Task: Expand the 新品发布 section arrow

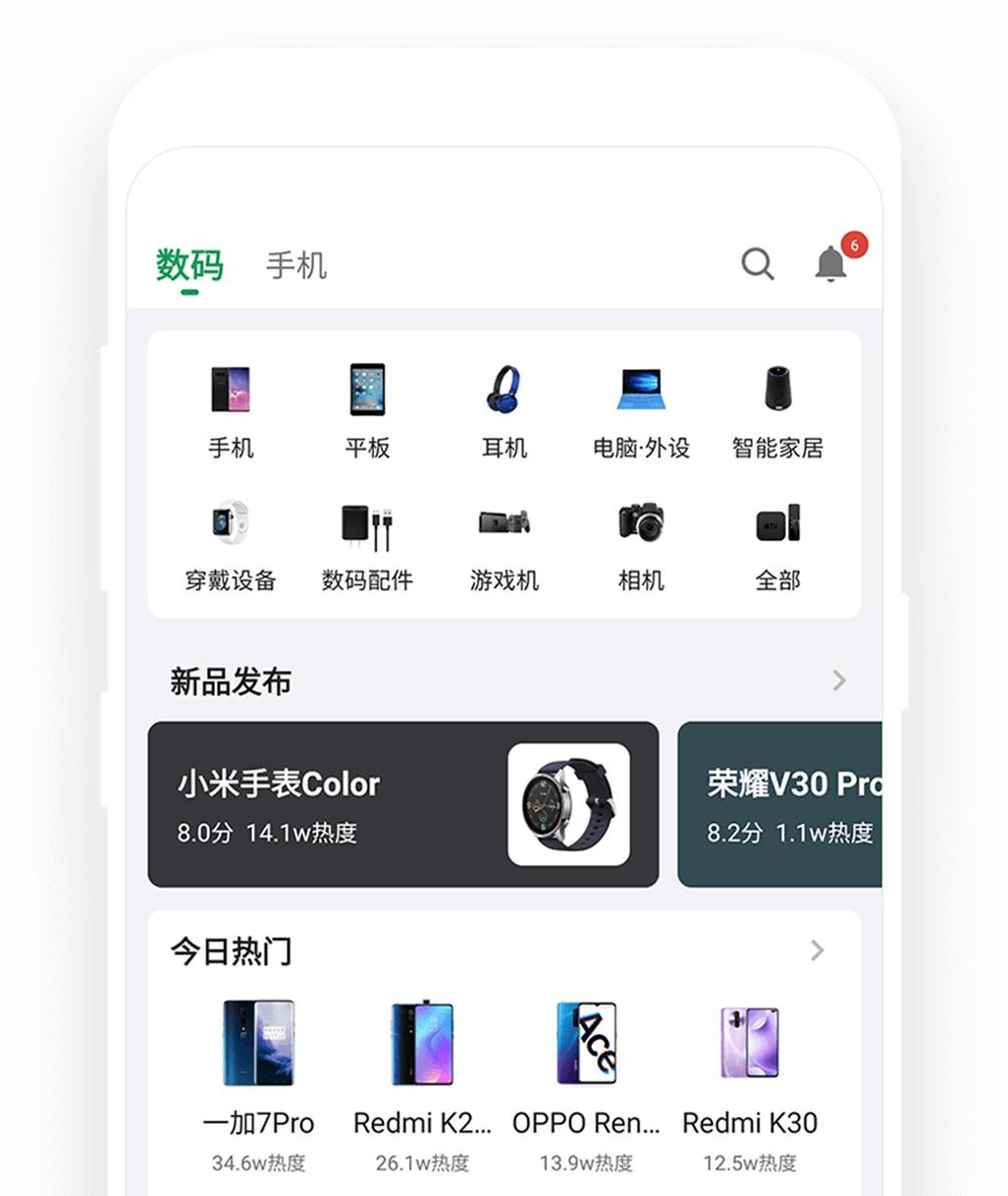Action: pyautogui.click(x=838, y=680)
